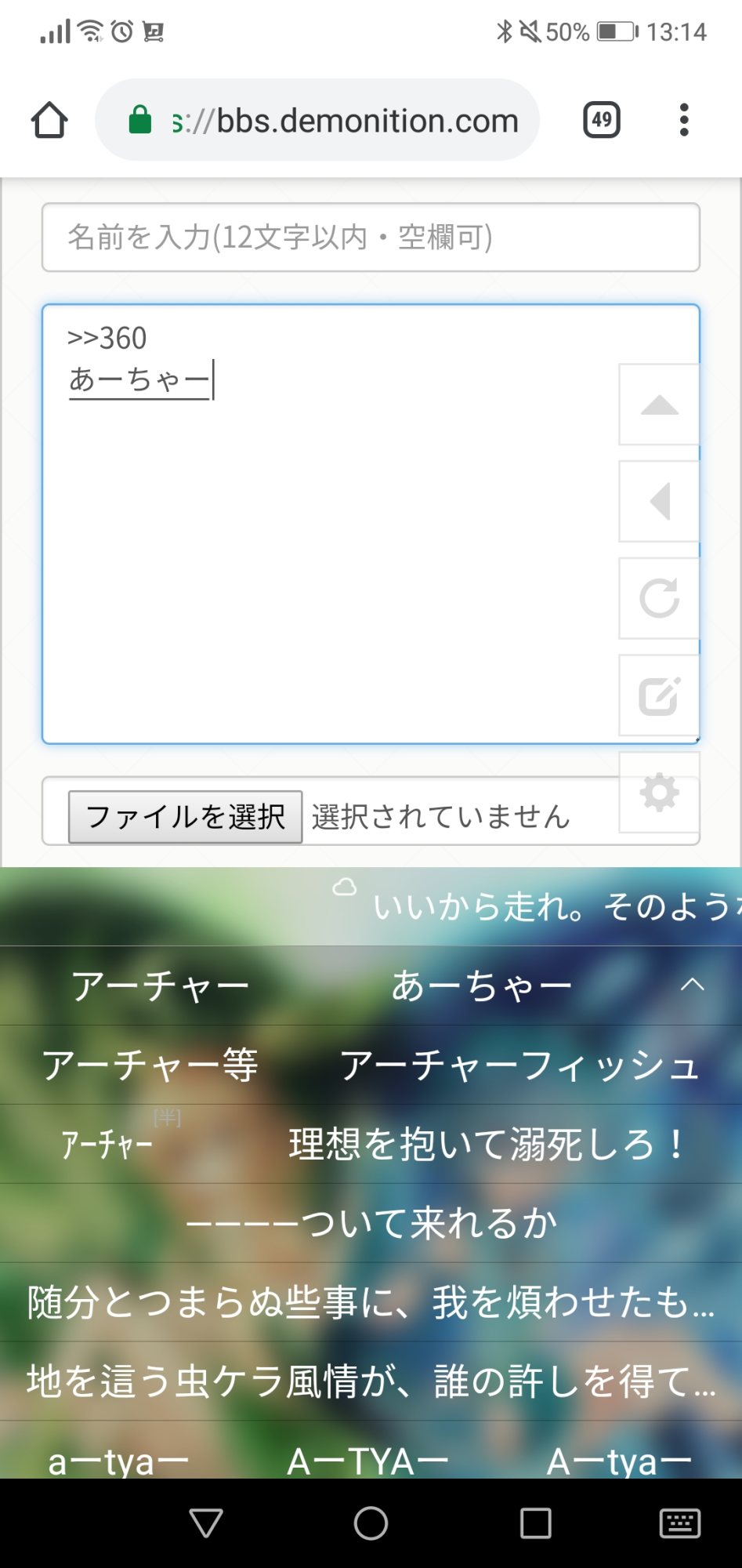742x1568 pixels.
Task: Select the A—TYA— uppercase suggestion
Action: (367, 1461)
